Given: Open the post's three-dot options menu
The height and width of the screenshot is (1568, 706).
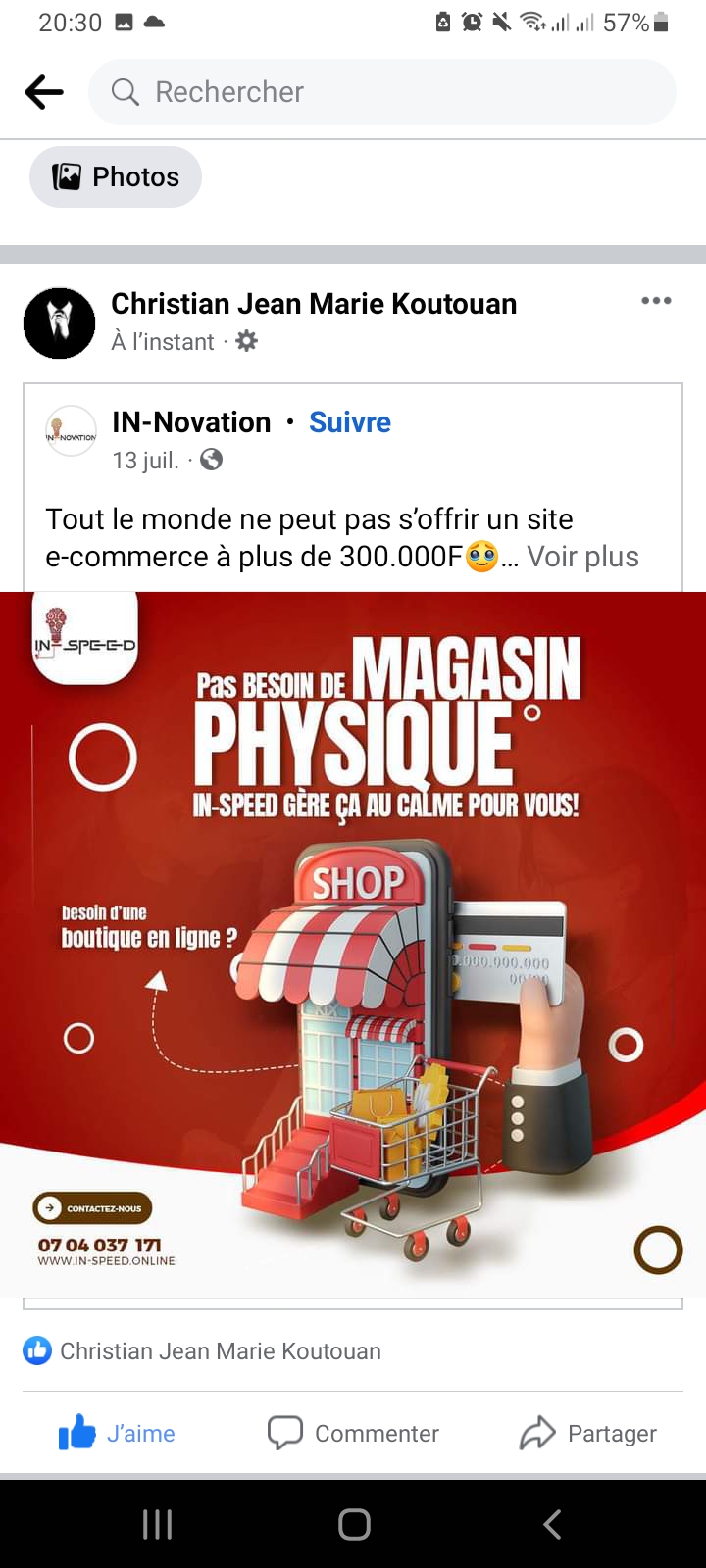Looking at the screenshot, I should 656,301.
